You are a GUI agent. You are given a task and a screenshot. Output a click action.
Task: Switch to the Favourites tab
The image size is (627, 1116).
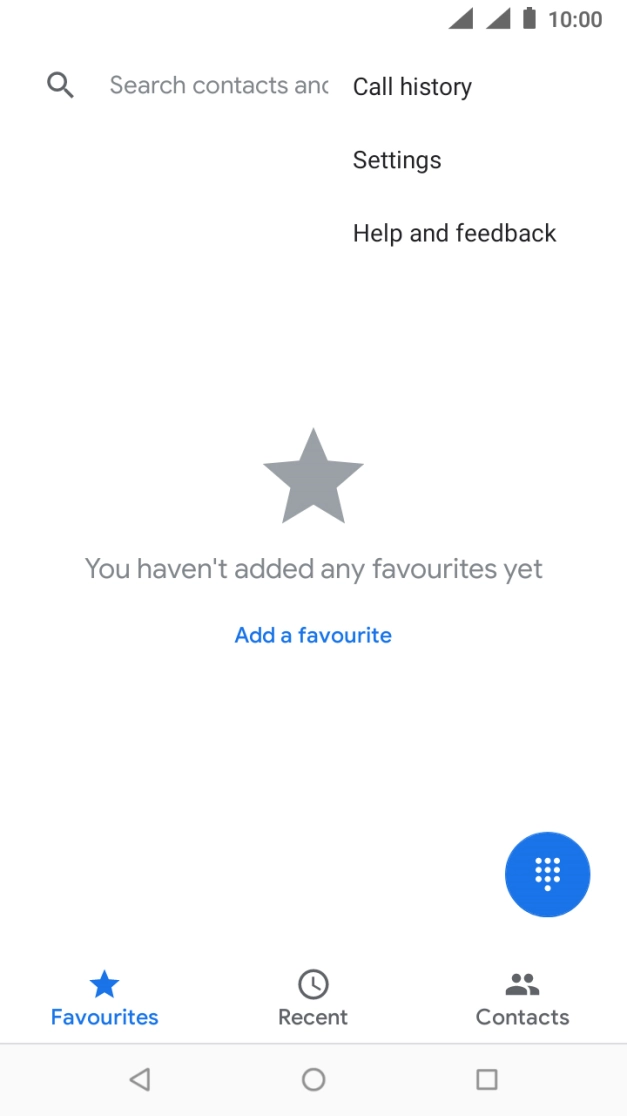coord(104,998)
